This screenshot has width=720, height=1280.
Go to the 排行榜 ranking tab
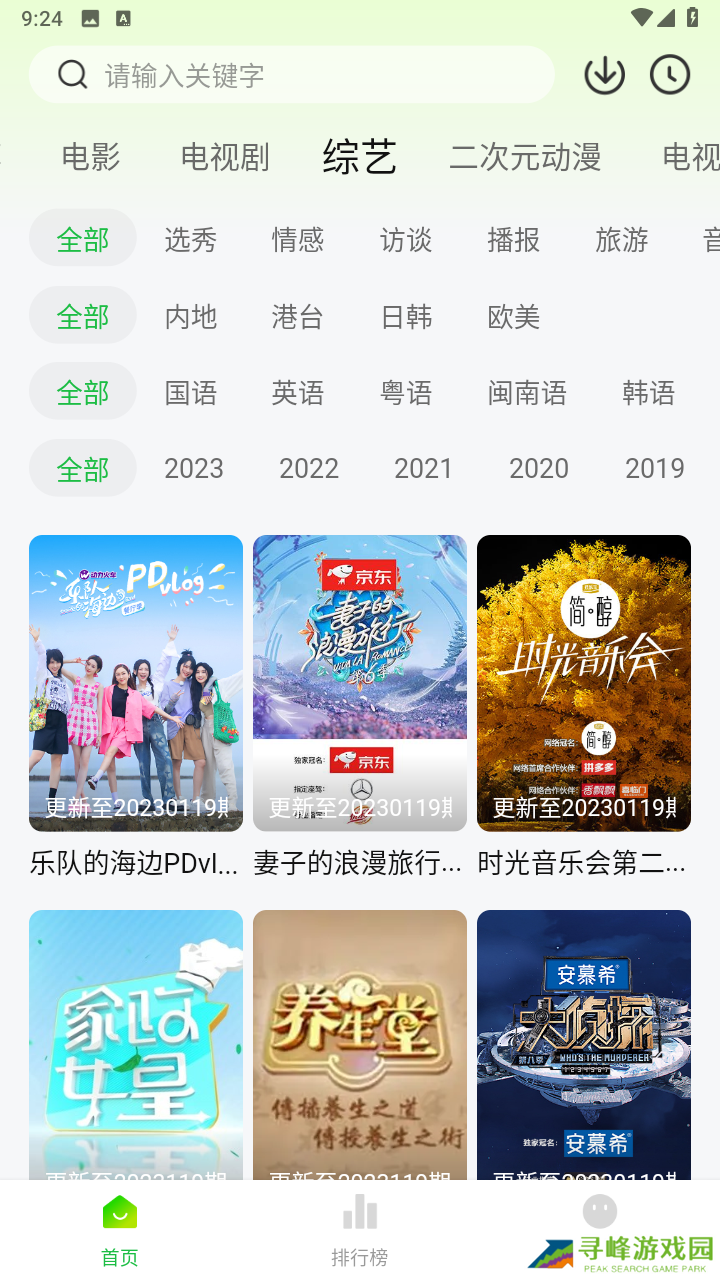click(x=360, y=1230)
